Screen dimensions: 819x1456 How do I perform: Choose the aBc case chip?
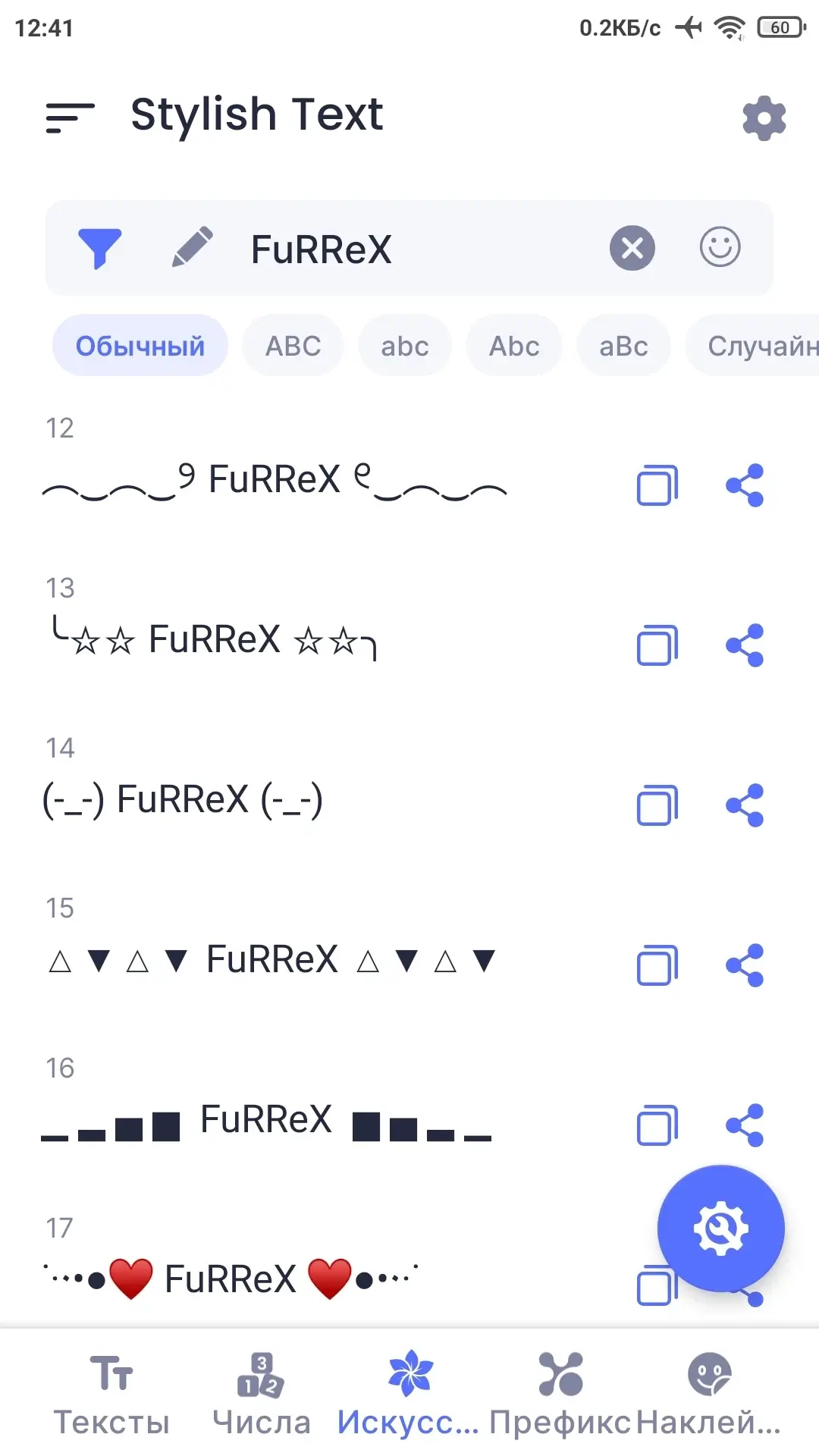(623, 346)
